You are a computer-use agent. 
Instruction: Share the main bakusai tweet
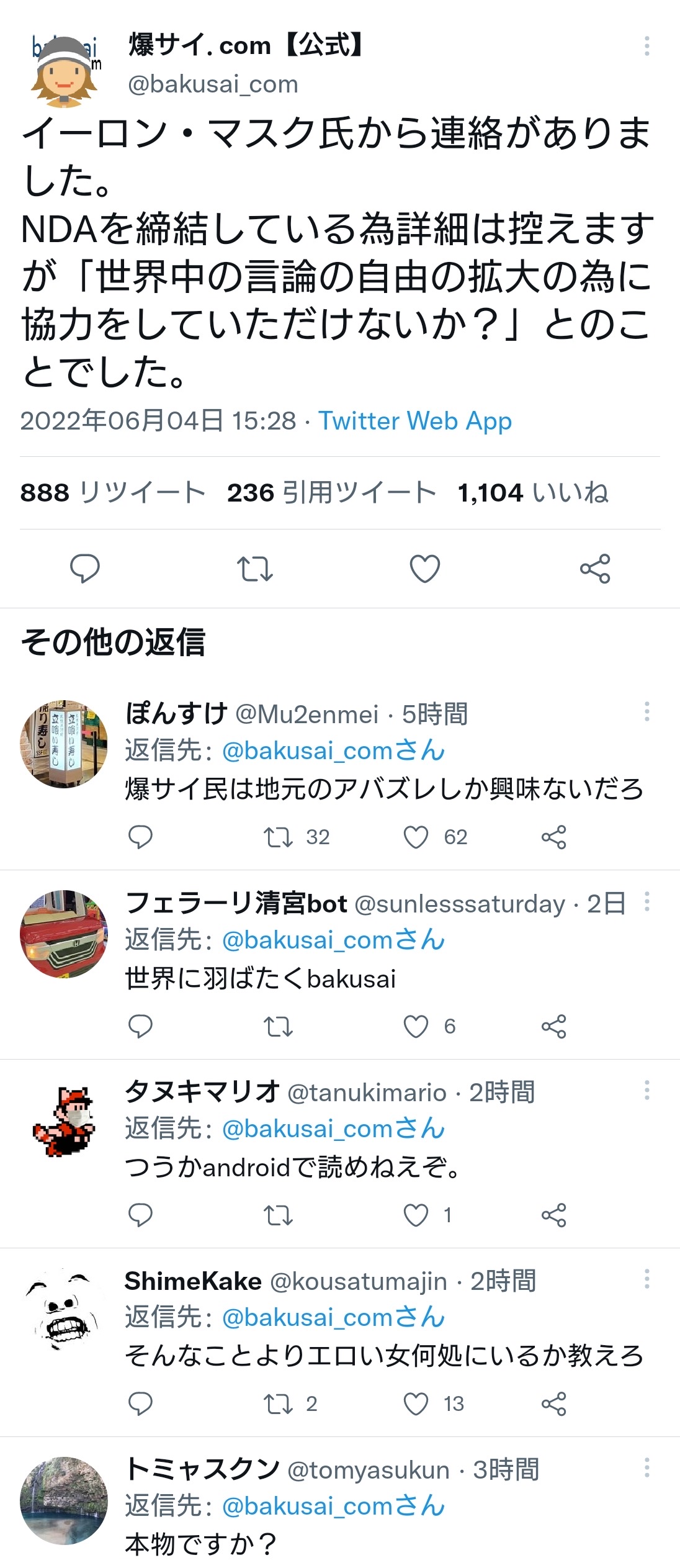pyautogui.click(x=595, y=569)
